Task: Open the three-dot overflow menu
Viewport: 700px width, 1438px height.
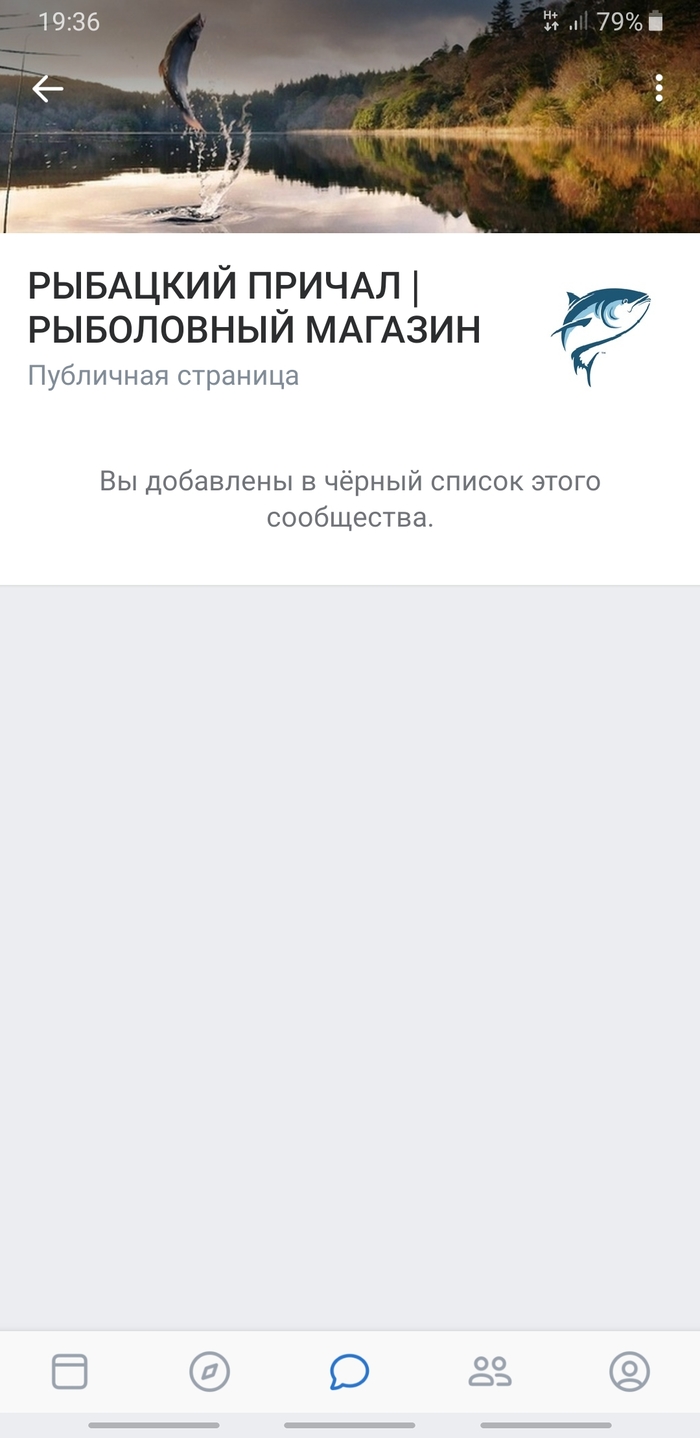Action: [658, 89]
